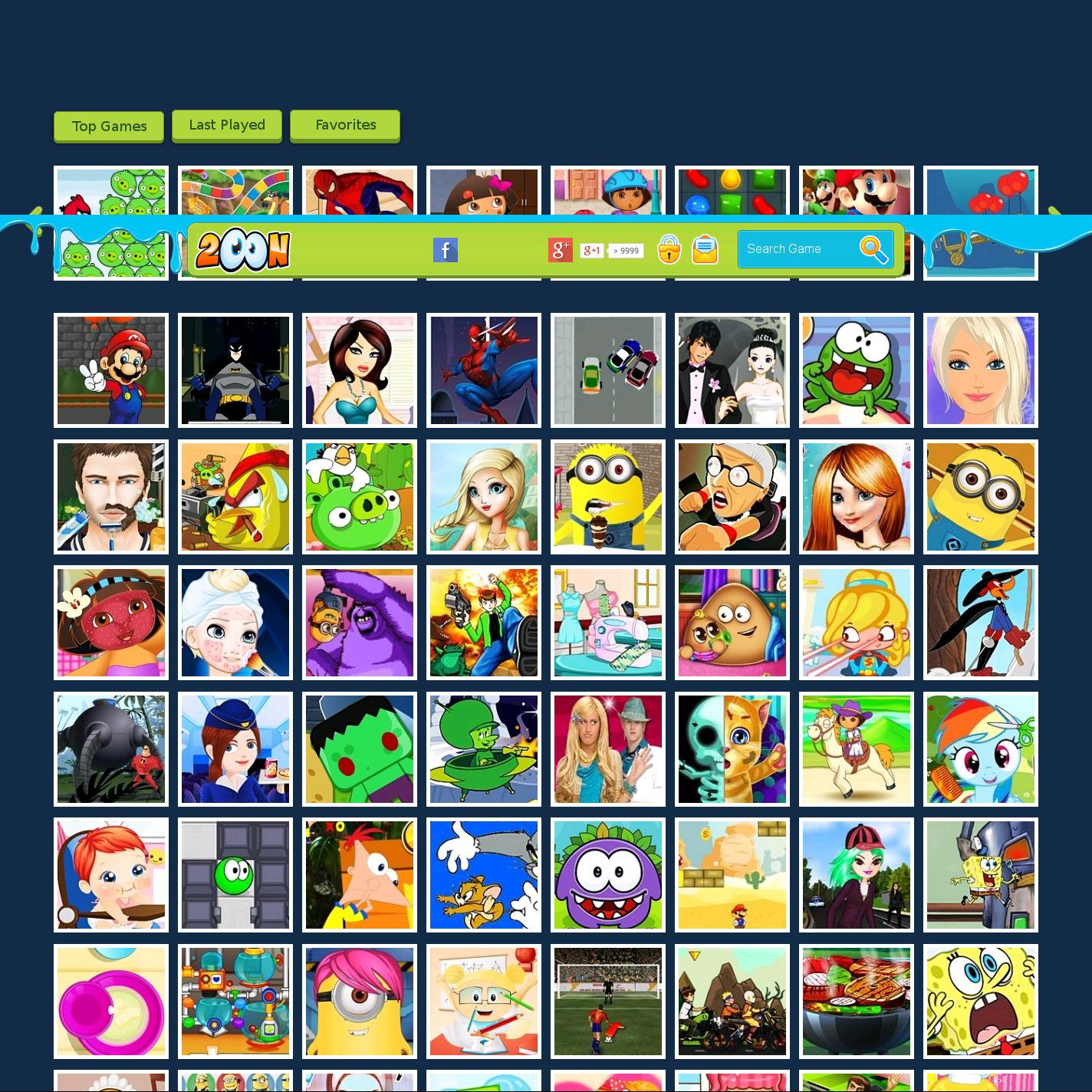Image resolution: width=1092 pixels, height=1092 pixels.
Task: Play the man shaving beard game
Action: point(111,497)
